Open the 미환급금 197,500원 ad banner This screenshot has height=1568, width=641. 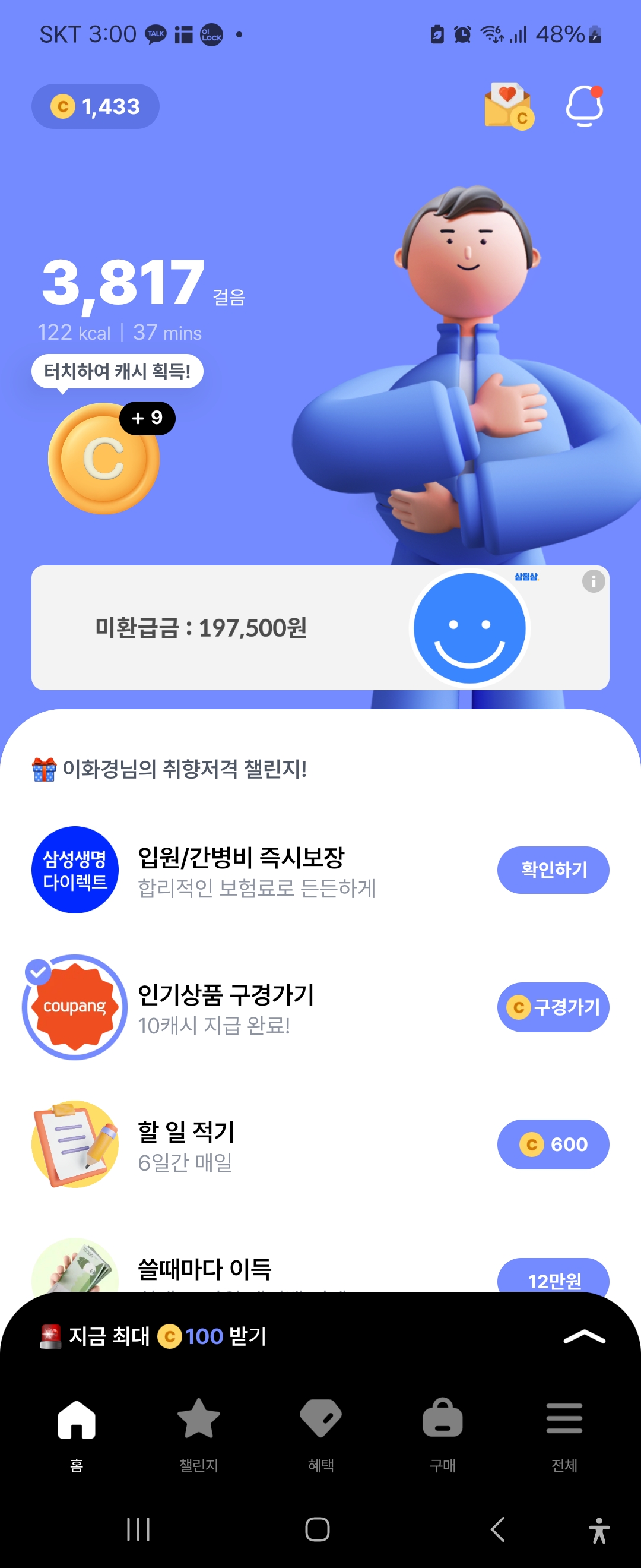click(243, 628)
